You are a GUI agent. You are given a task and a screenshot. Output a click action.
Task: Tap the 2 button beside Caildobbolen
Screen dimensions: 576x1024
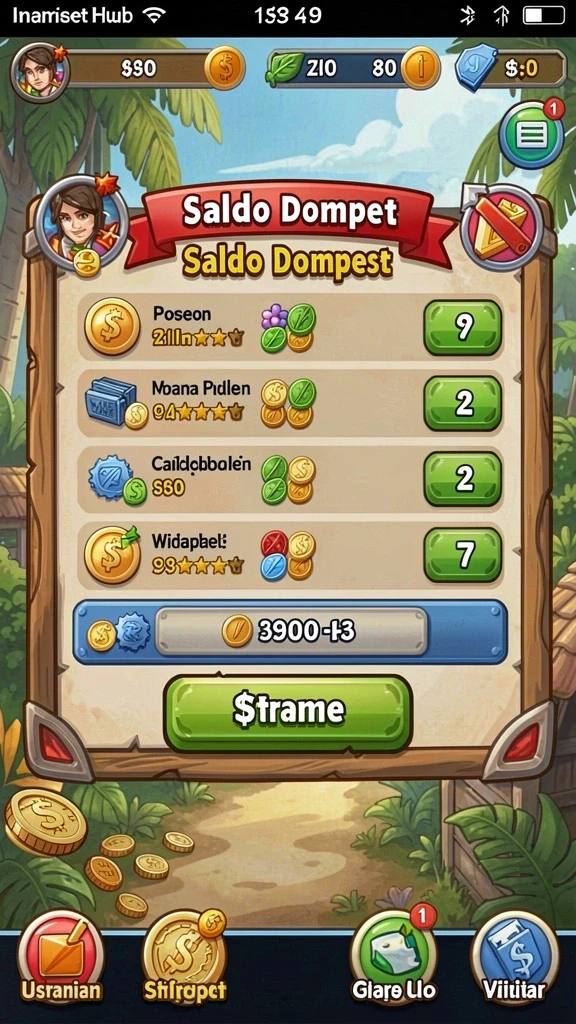(463, 479)
